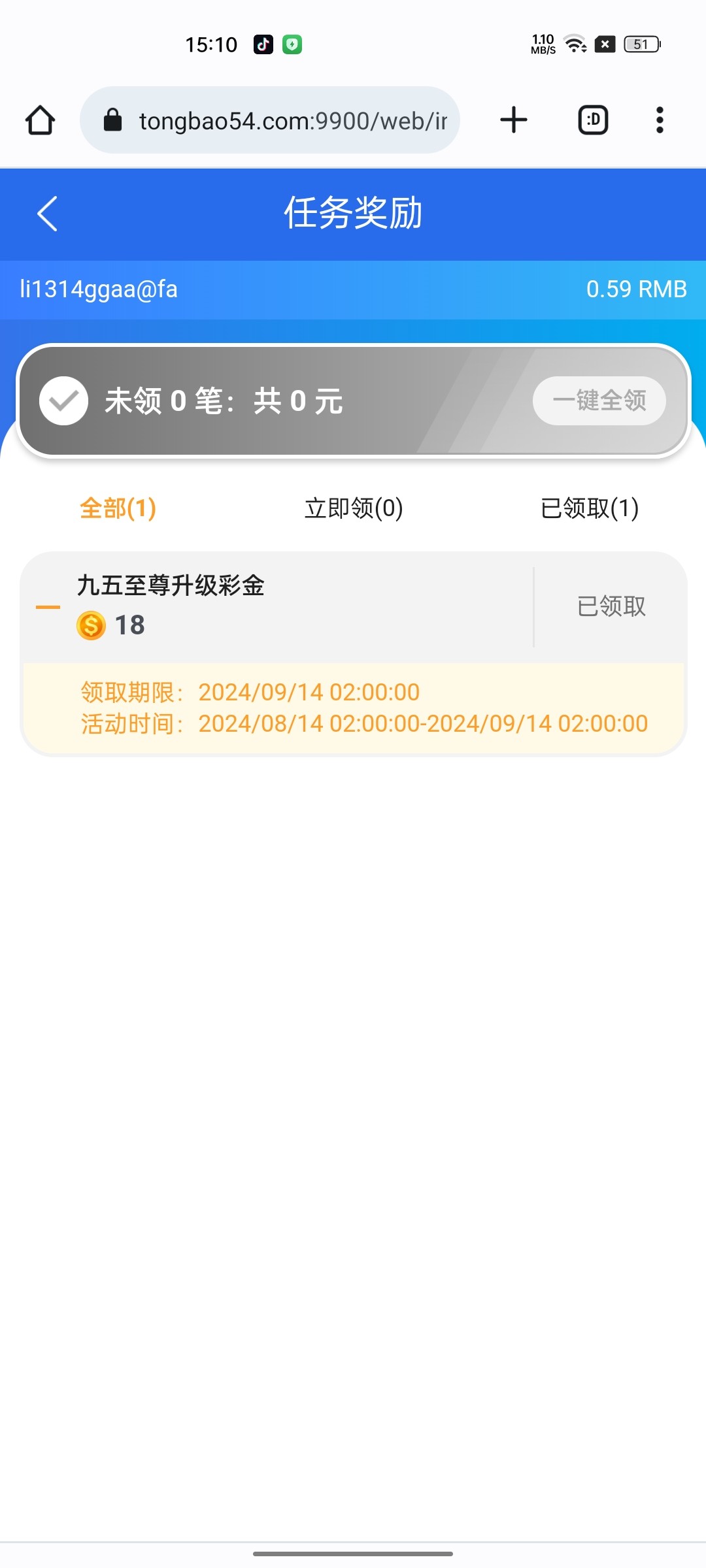Go back from the 任务奖励 page

(47, 214)
